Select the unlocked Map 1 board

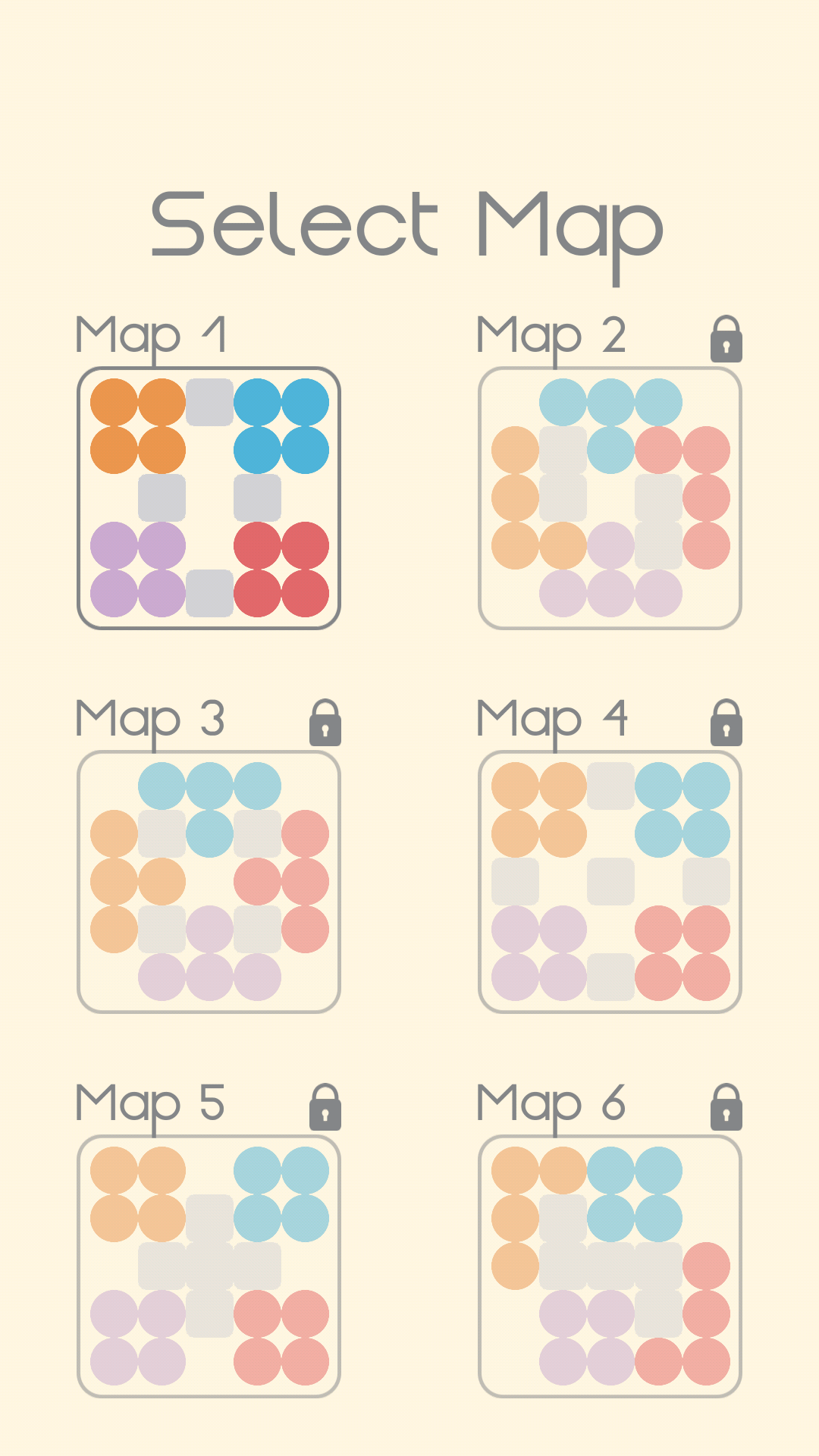pyautogui.click(x=209, y=498)
